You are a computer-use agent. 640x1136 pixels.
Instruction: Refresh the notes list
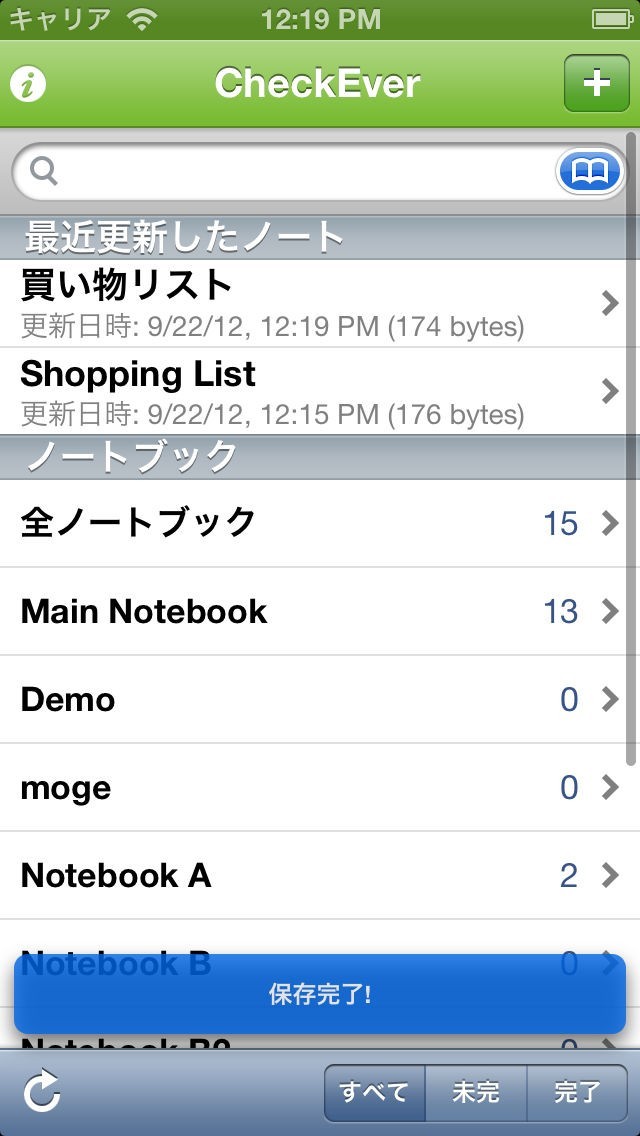(x=43, y=1093)
